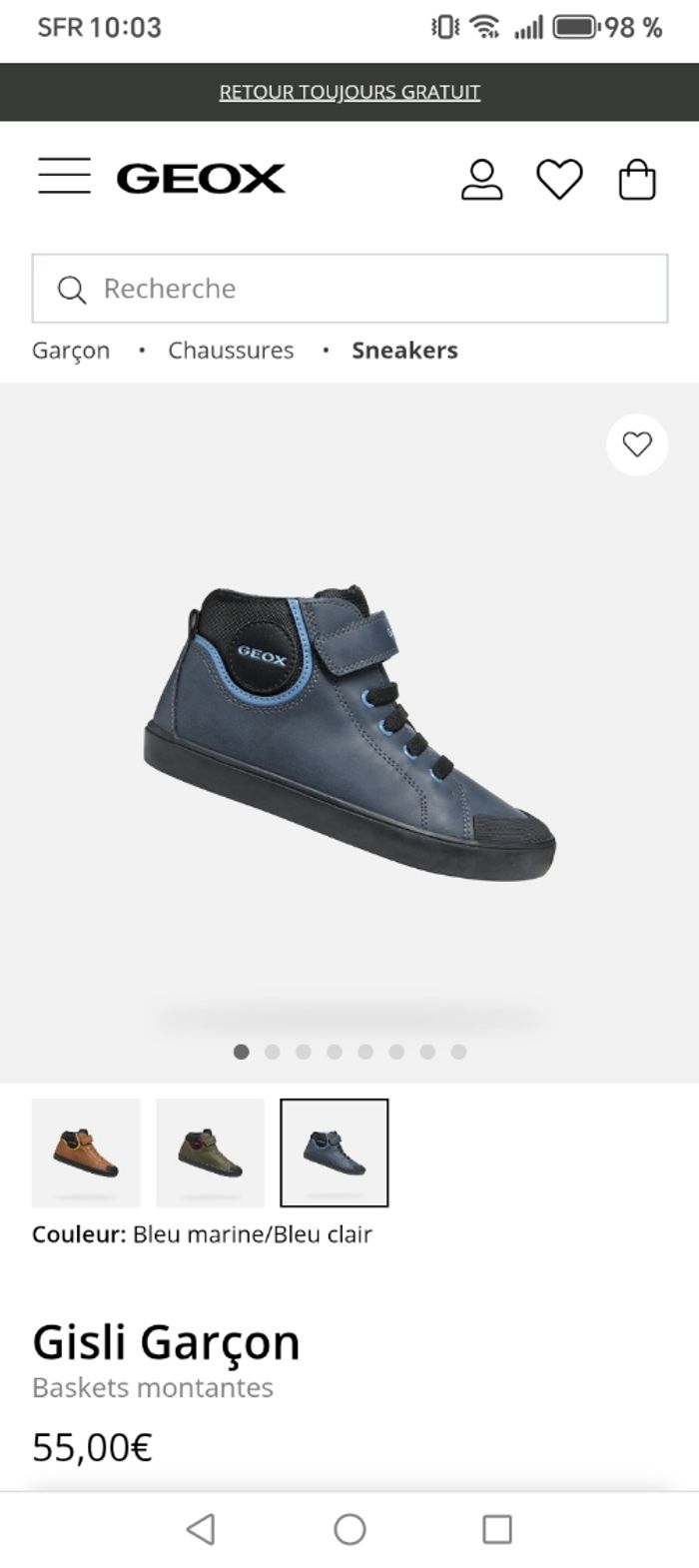699x1568 pixels.
Task: Go to Chaussures breadcrumb
Action: pos(231,351)
